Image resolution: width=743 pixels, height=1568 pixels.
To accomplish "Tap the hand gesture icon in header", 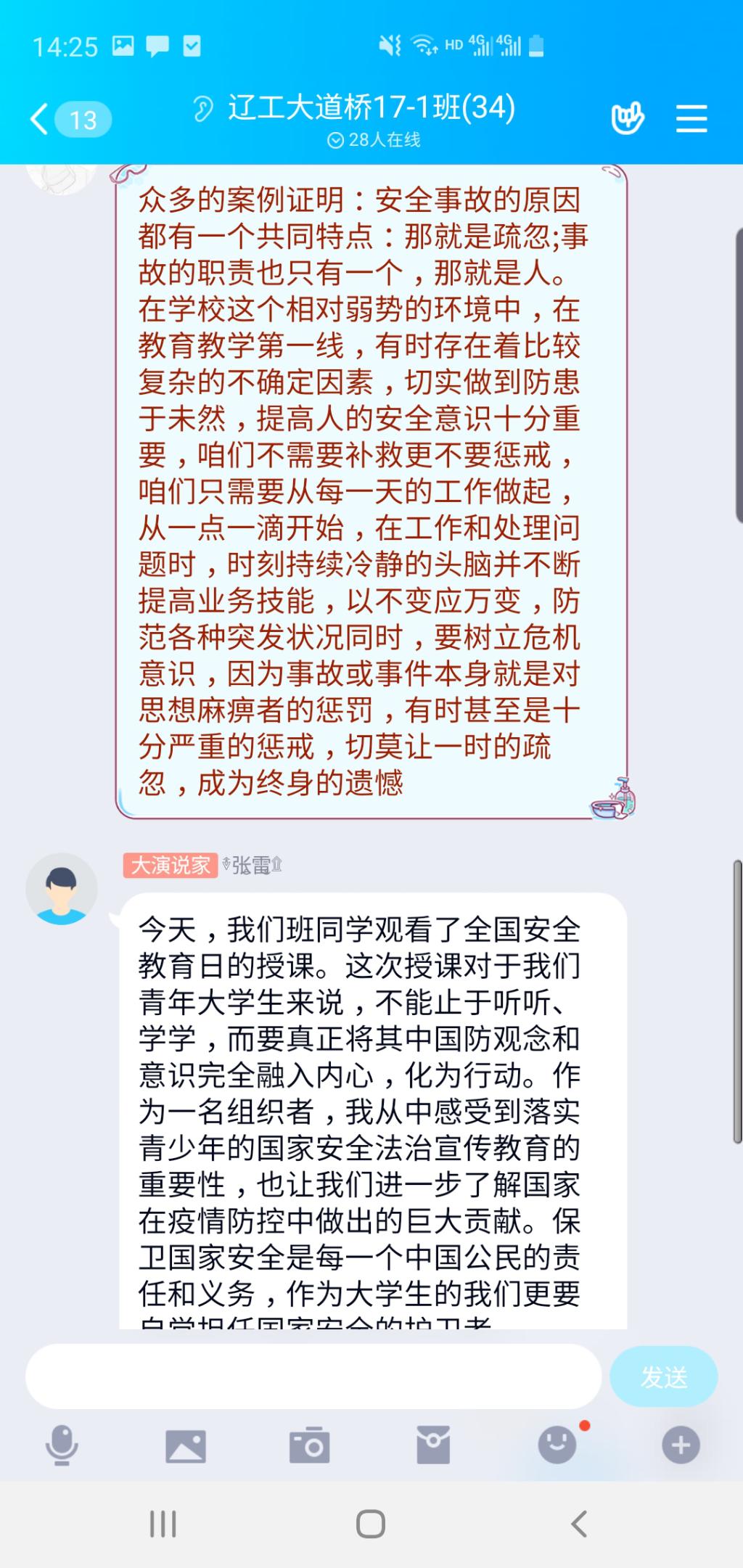I will tap(627, 118).
